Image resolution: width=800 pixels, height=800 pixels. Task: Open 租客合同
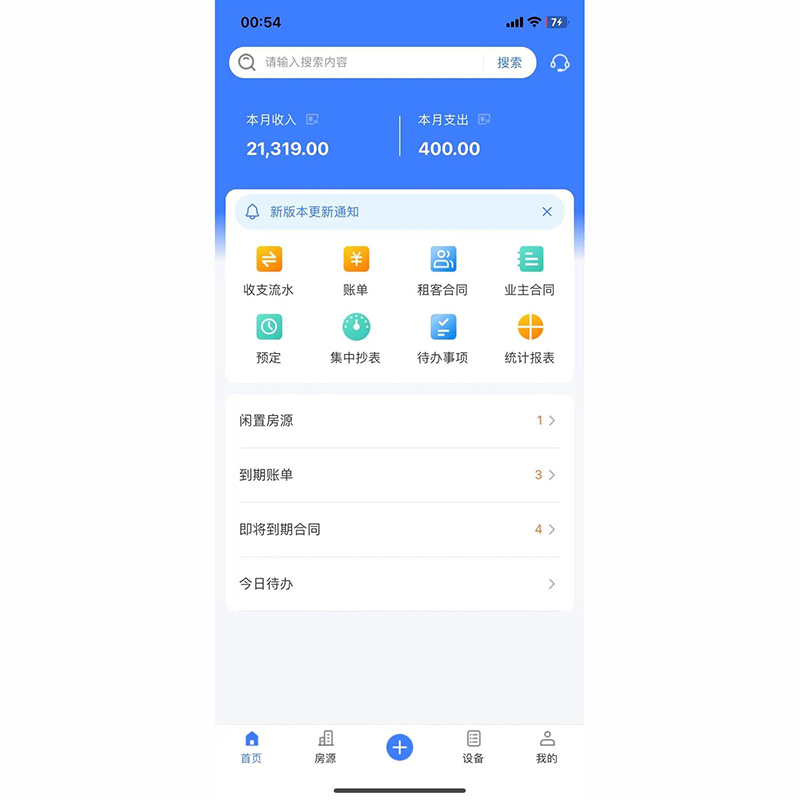coord(443,271)
